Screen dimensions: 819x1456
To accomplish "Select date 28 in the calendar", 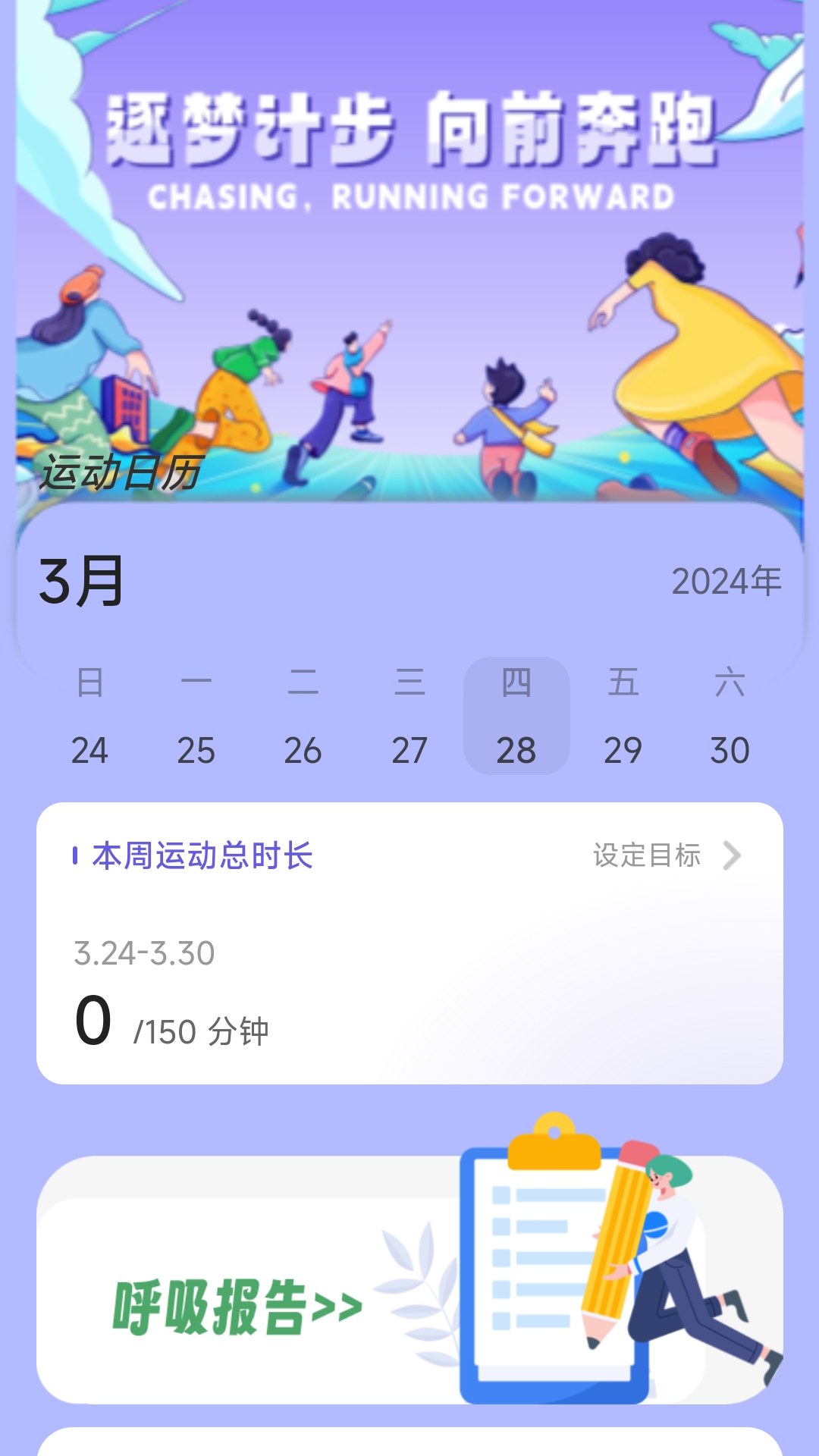I will (516, 749).
